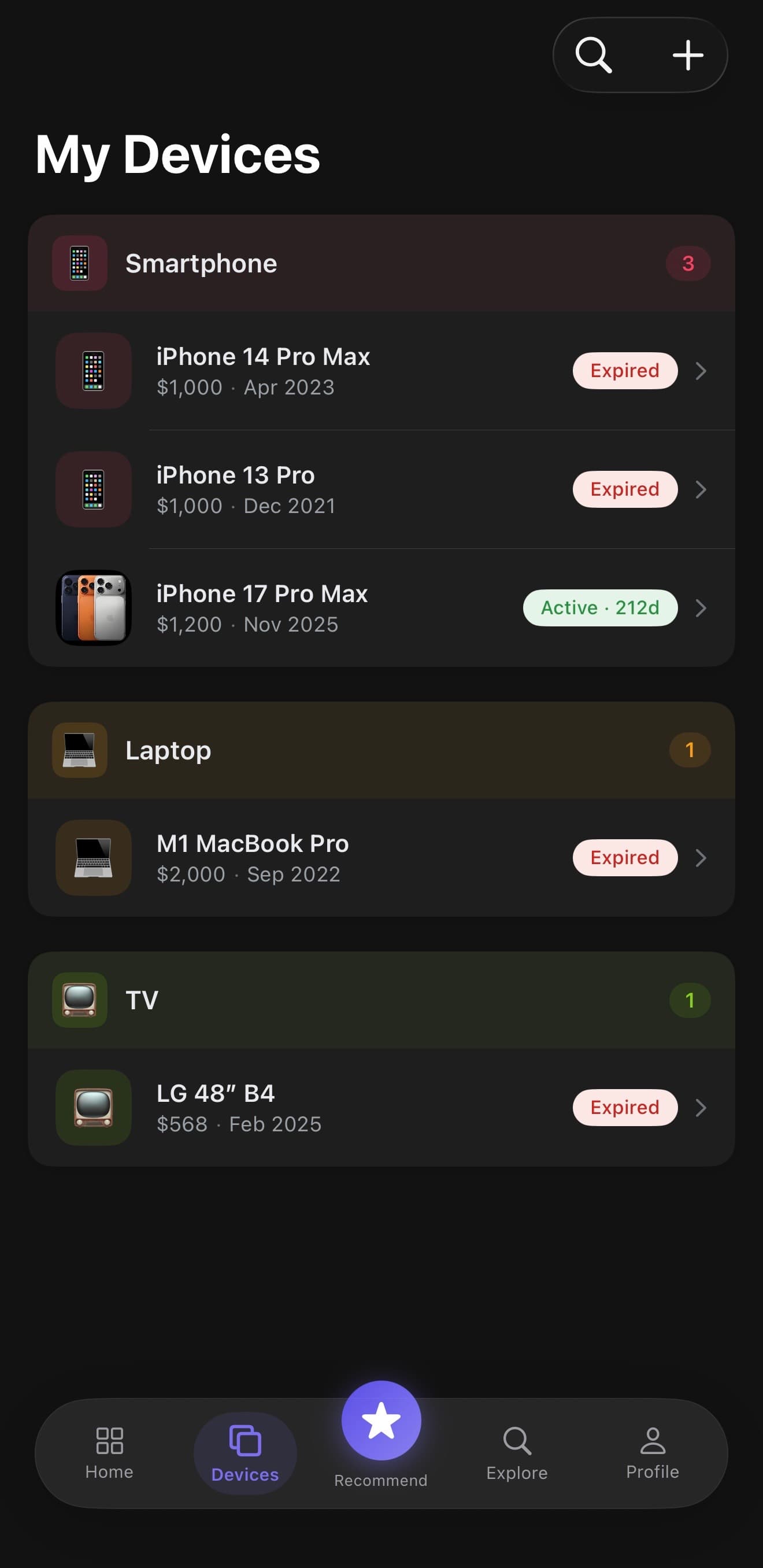763x1568 pixels.
Task: Open the search icon
Action: click(x=593, y=55)
